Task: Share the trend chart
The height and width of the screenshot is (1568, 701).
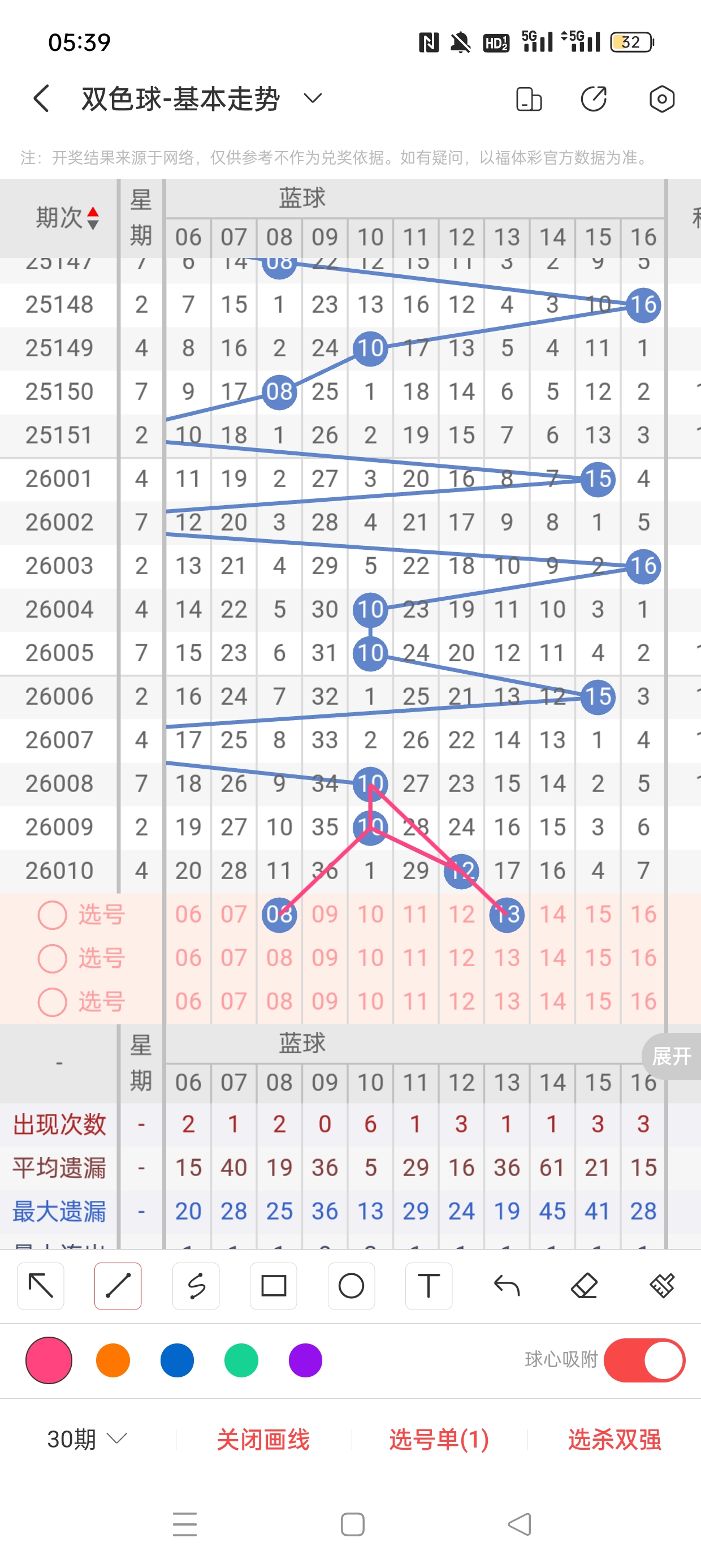Action: 593,98
